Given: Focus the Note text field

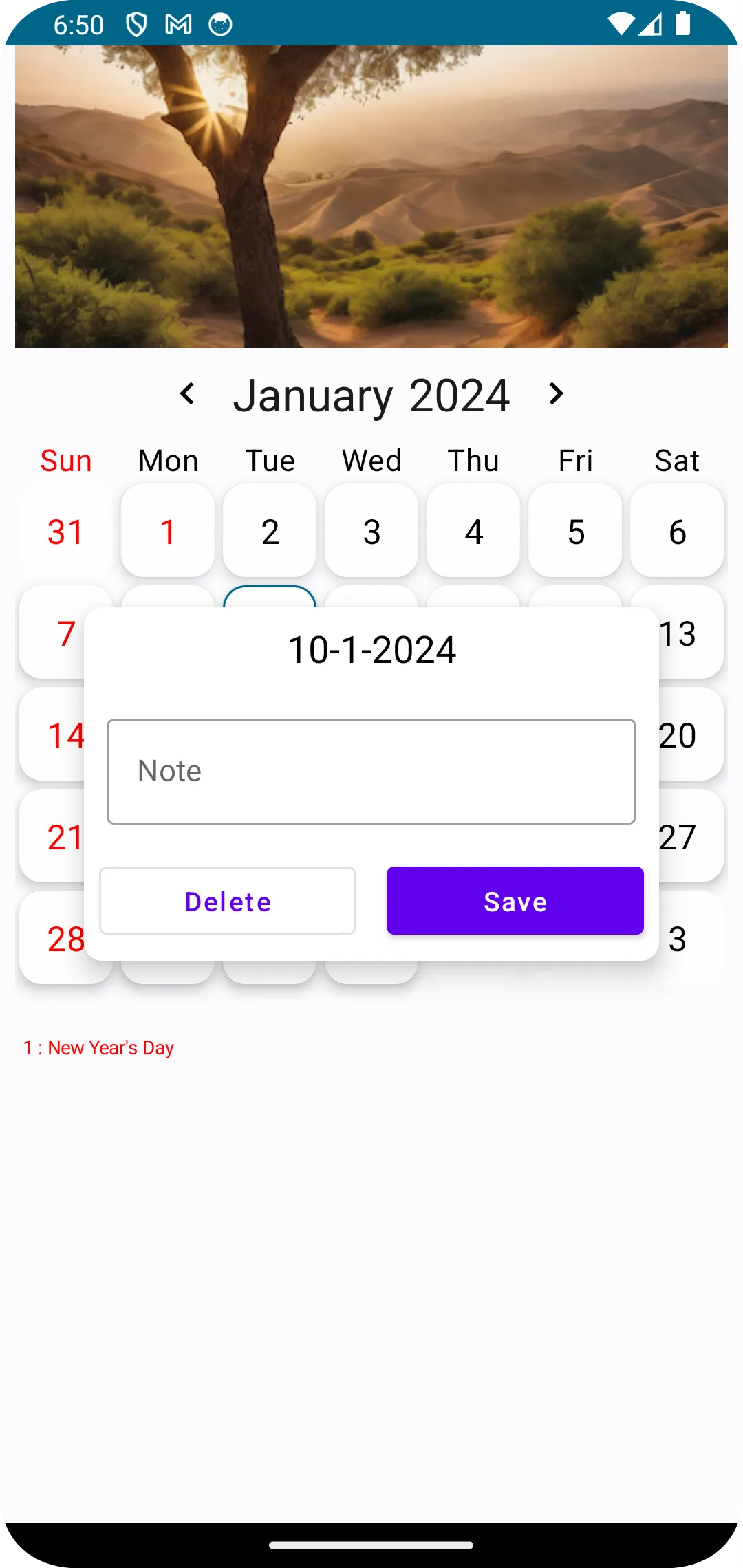Looking at the screenshot, I should (371, 771).
